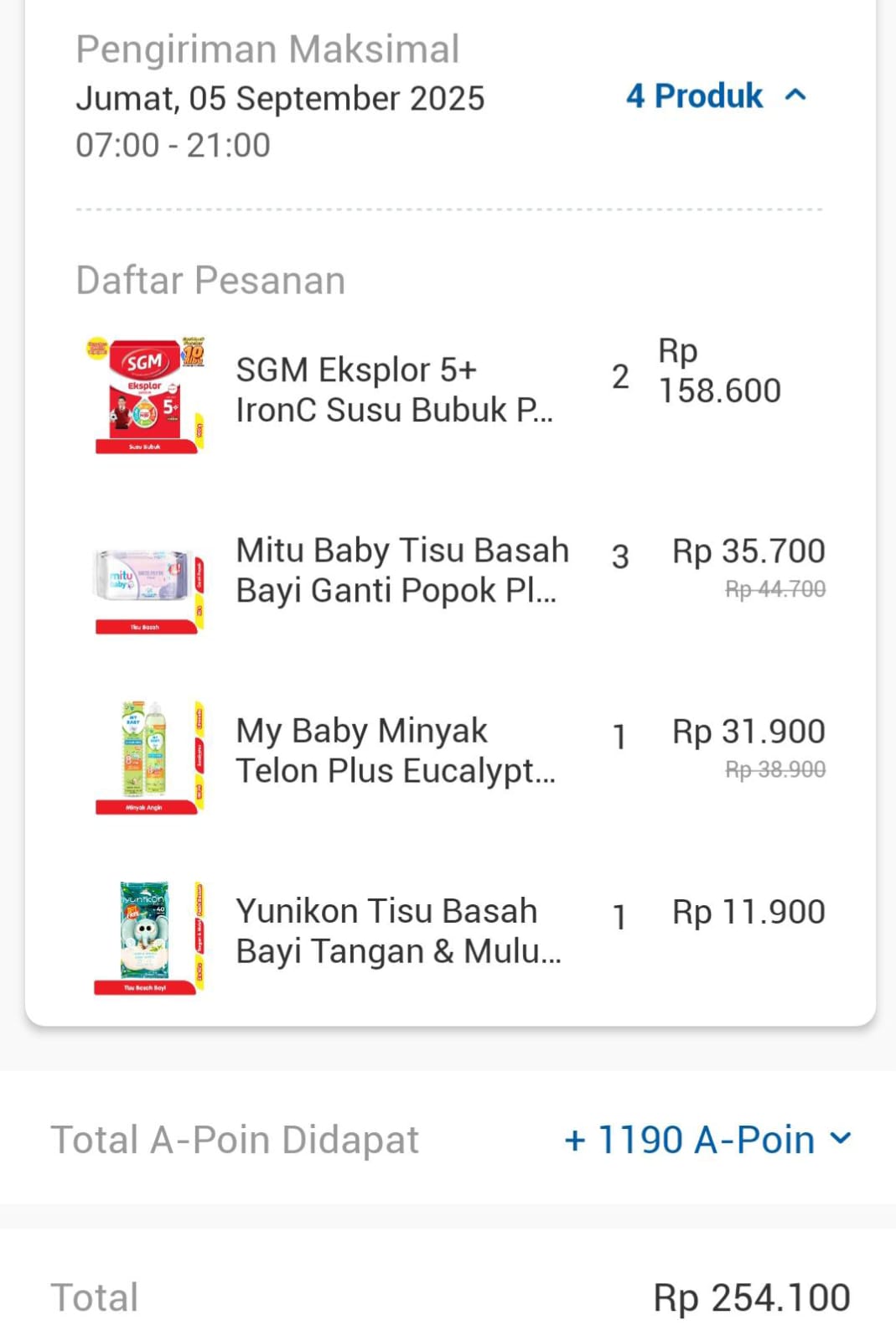Expand the + 1190 A-Poin details

coord(708,1140)
